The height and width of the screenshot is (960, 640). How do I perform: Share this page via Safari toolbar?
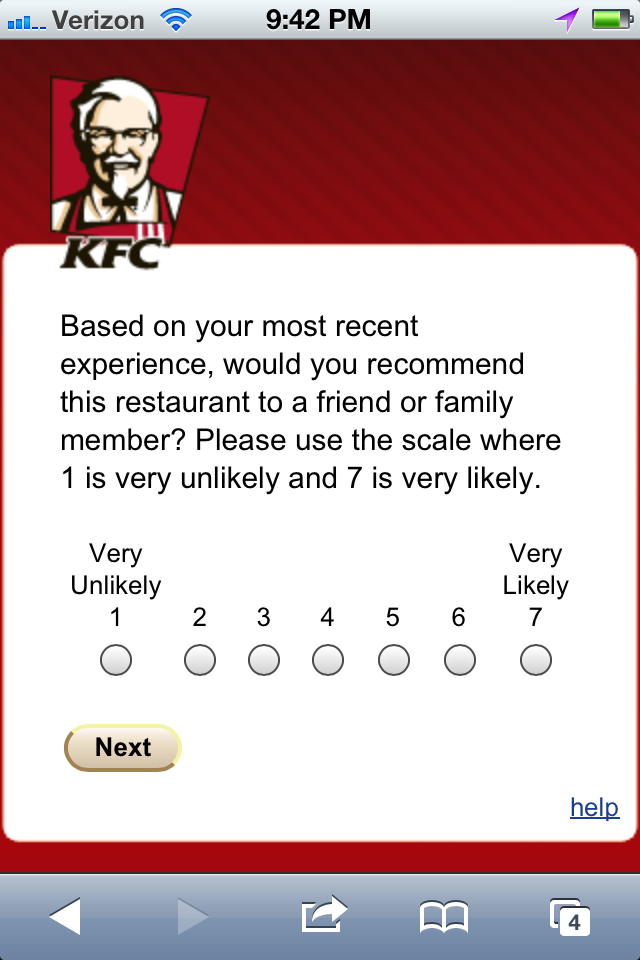323,914
